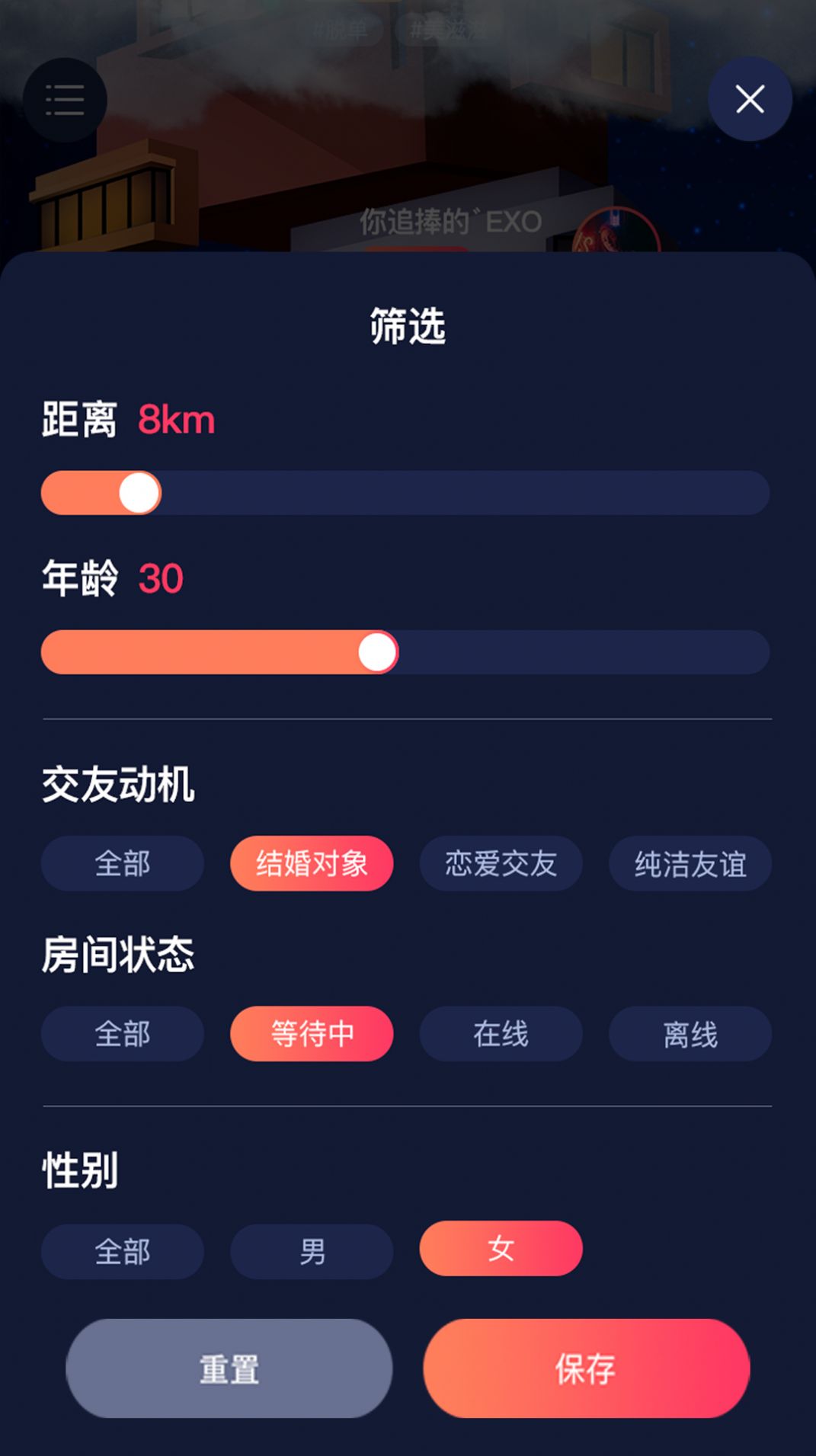Tap the selected 等待中 status pill
The height and width of the screenshot is (1456, 816).
pos(311,1033)
